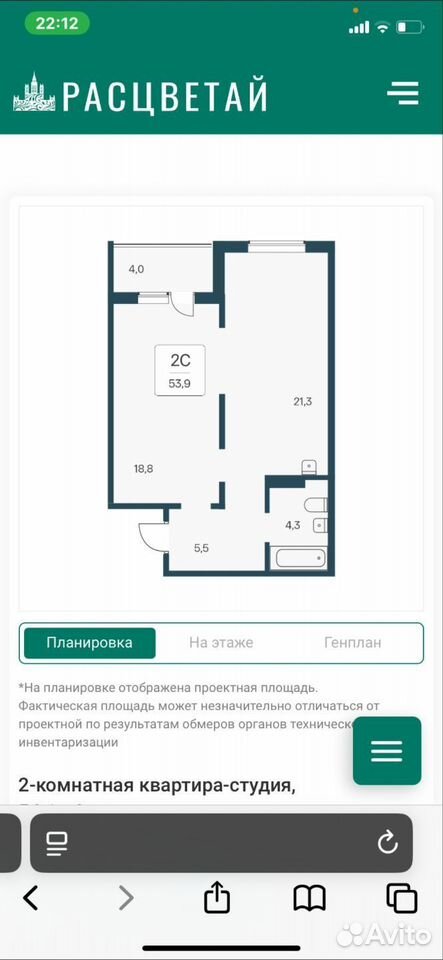This screenshot has width=443, height=960.
Task: Switch to the На этаже tab
Action: click(221, 643)
